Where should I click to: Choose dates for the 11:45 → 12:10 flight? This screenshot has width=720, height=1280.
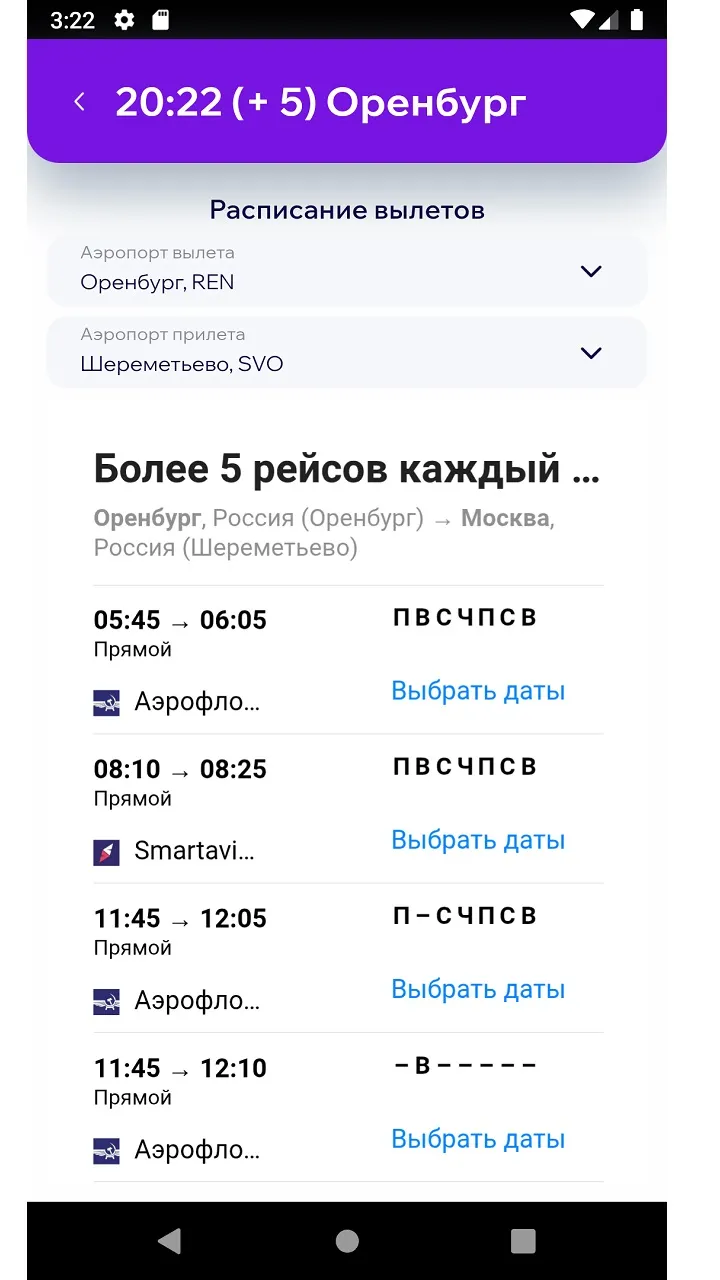coord(478,1139)
